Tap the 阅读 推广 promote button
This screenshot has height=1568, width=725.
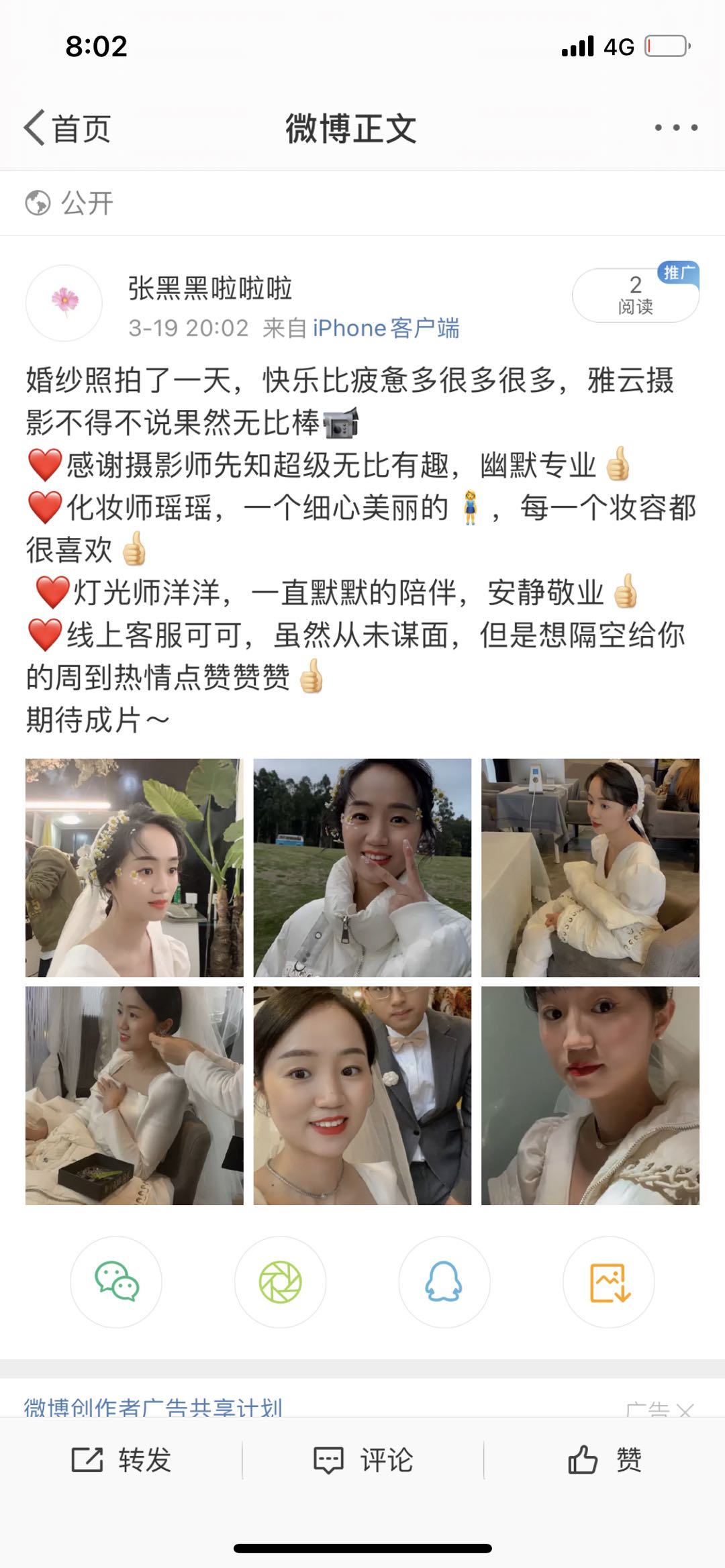635,295
